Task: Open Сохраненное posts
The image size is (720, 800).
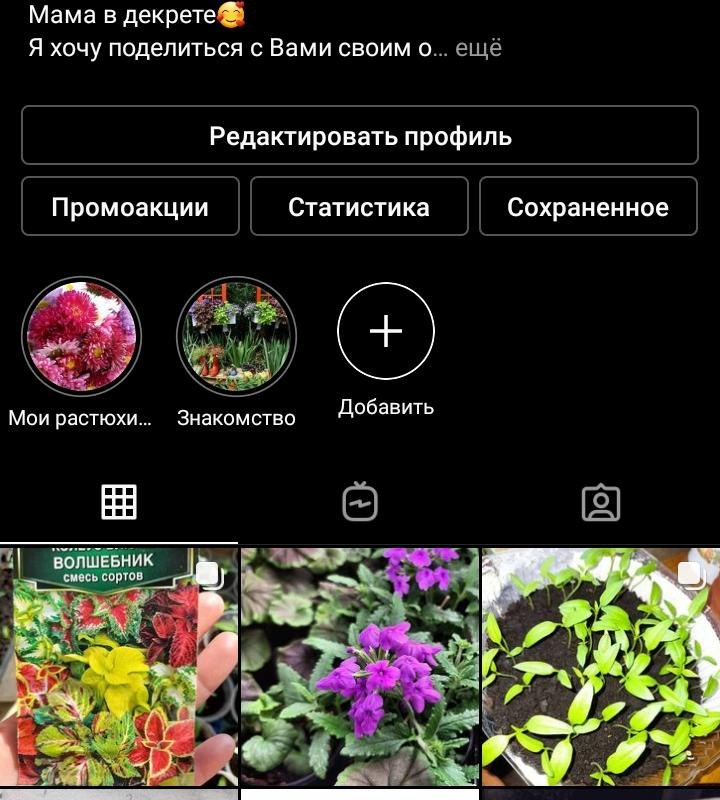Action: click(x=588, y=207)
